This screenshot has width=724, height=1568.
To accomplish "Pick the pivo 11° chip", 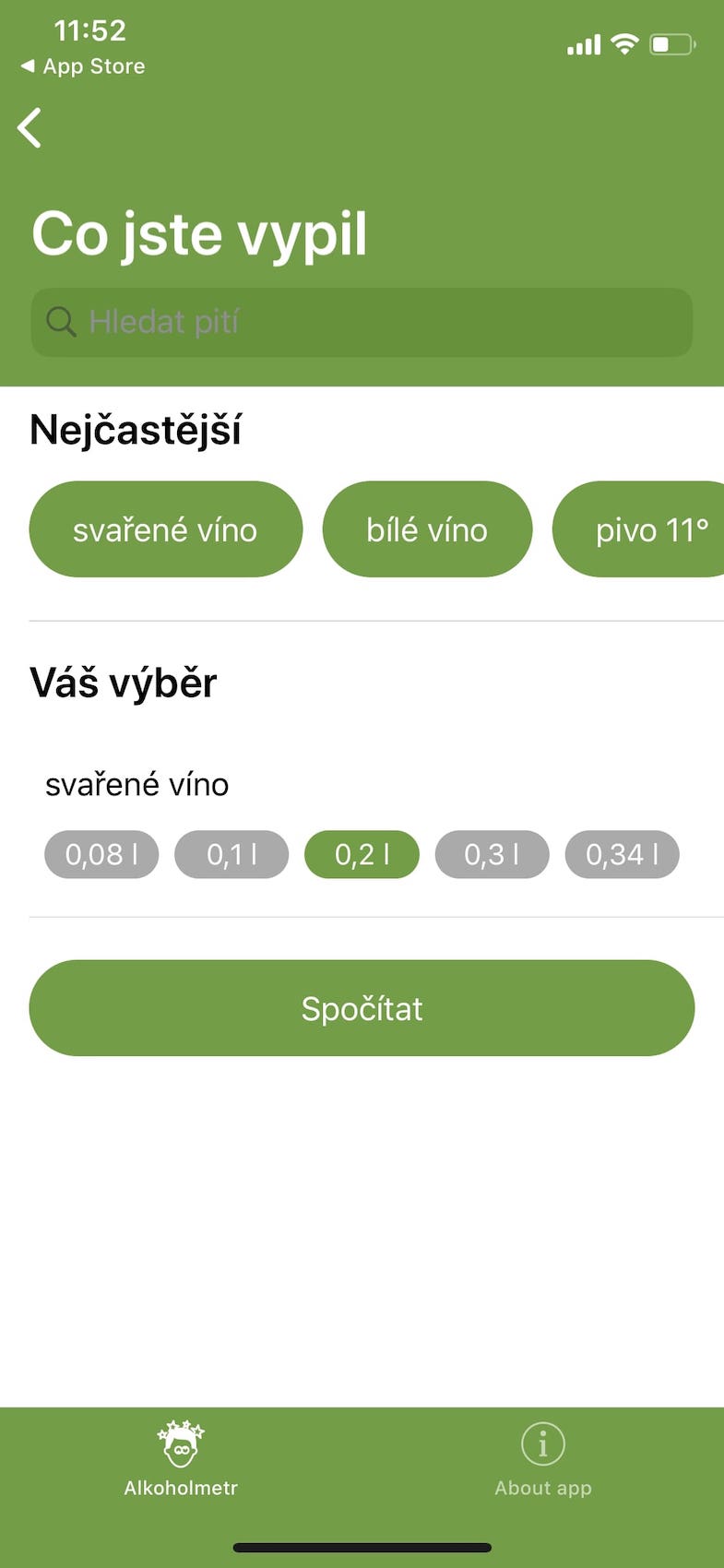I will point(648,529).
